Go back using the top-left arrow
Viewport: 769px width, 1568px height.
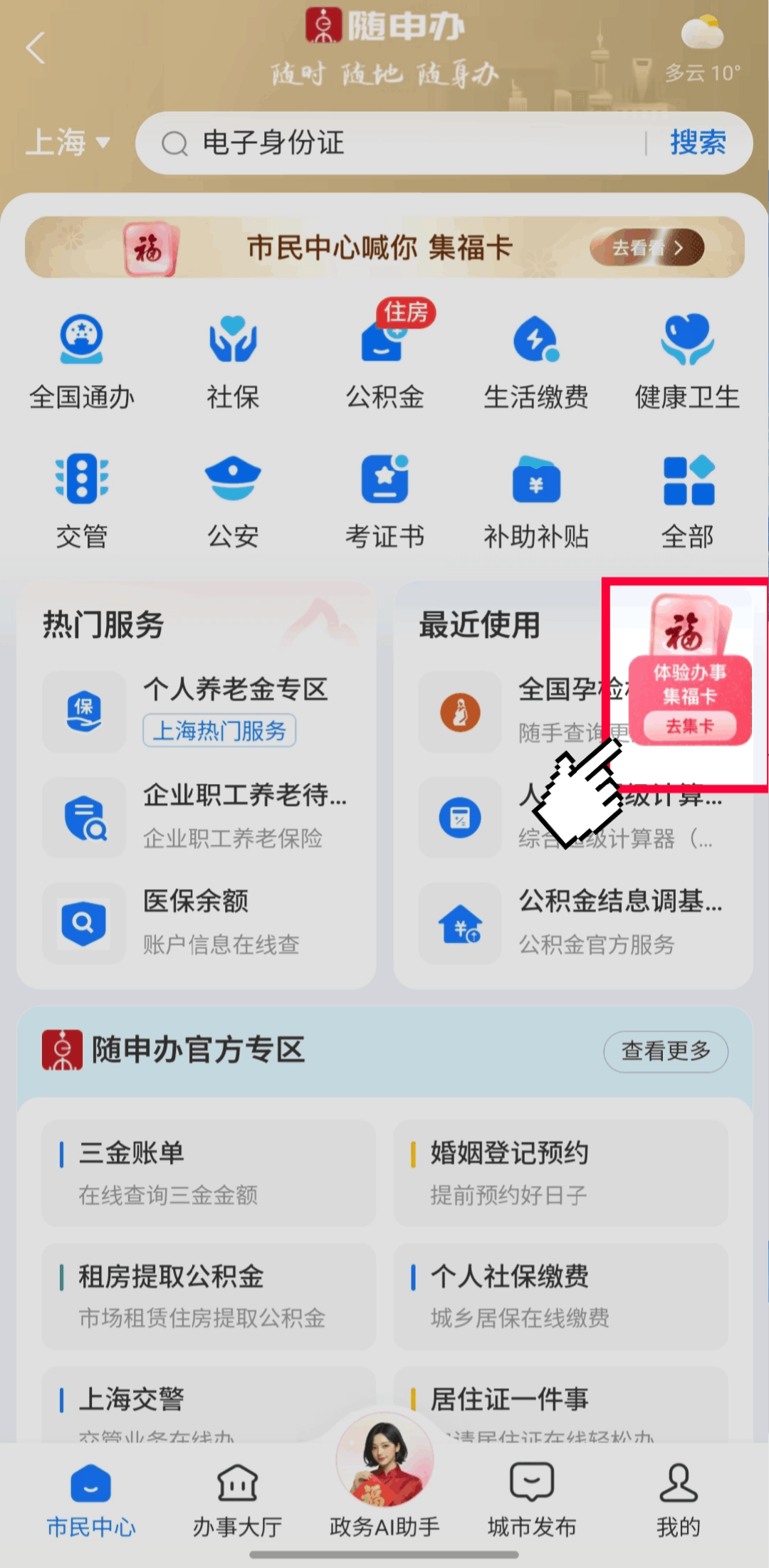click(36, 48)
